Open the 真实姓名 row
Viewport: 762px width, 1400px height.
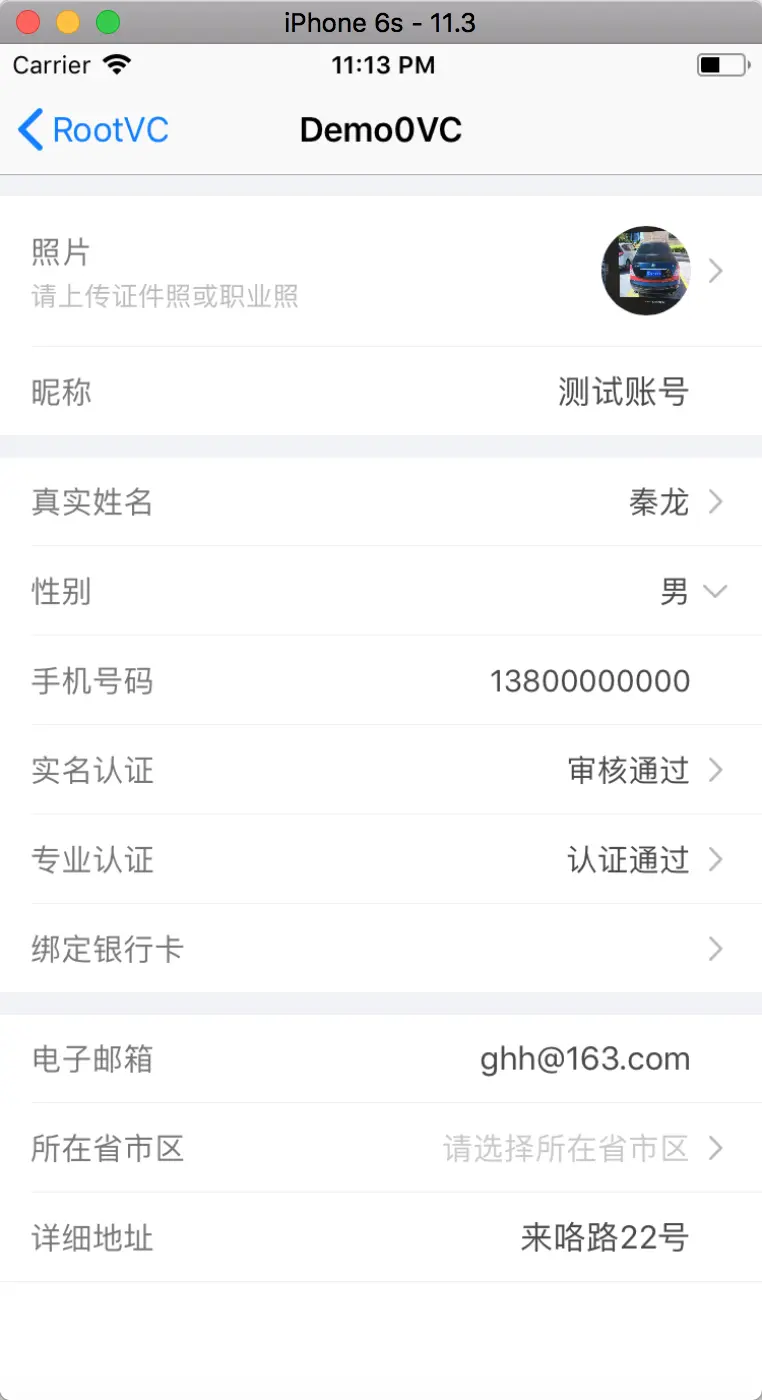[380, 502]
